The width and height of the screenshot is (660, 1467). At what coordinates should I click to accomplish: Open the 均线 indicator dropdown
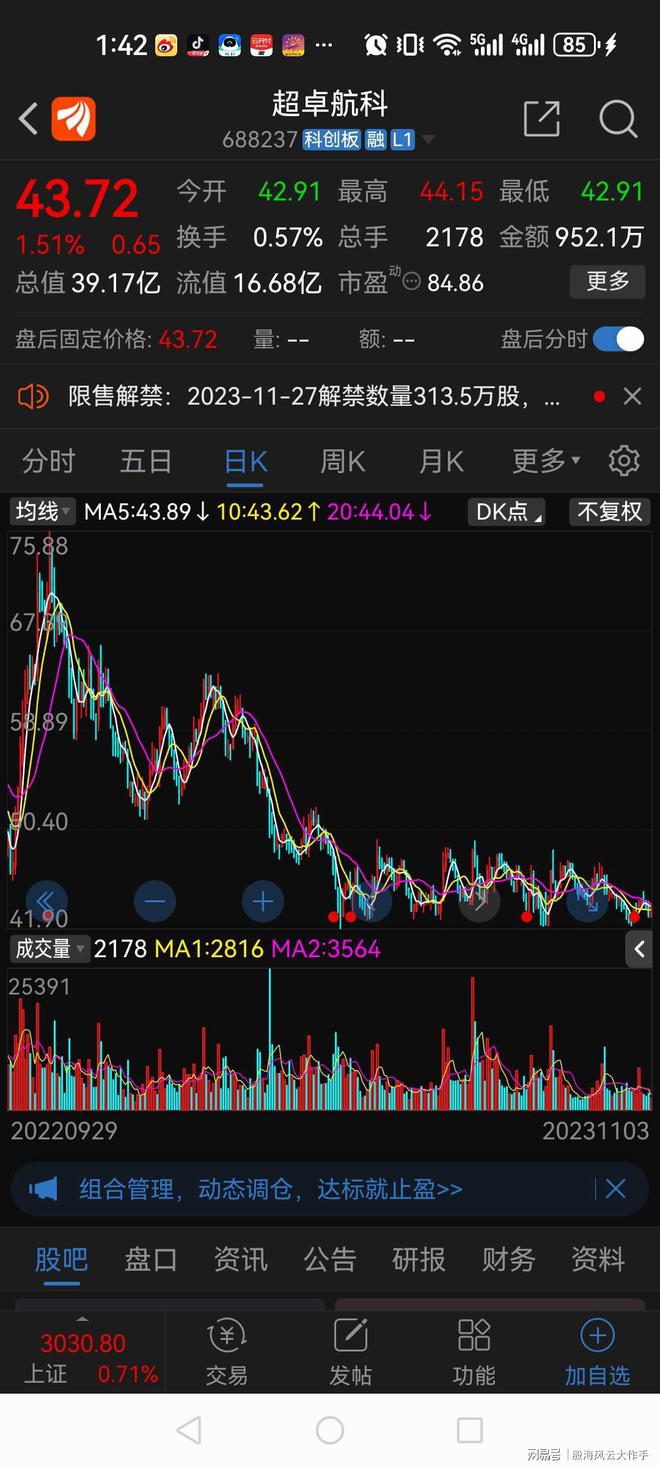pos(43,512)
